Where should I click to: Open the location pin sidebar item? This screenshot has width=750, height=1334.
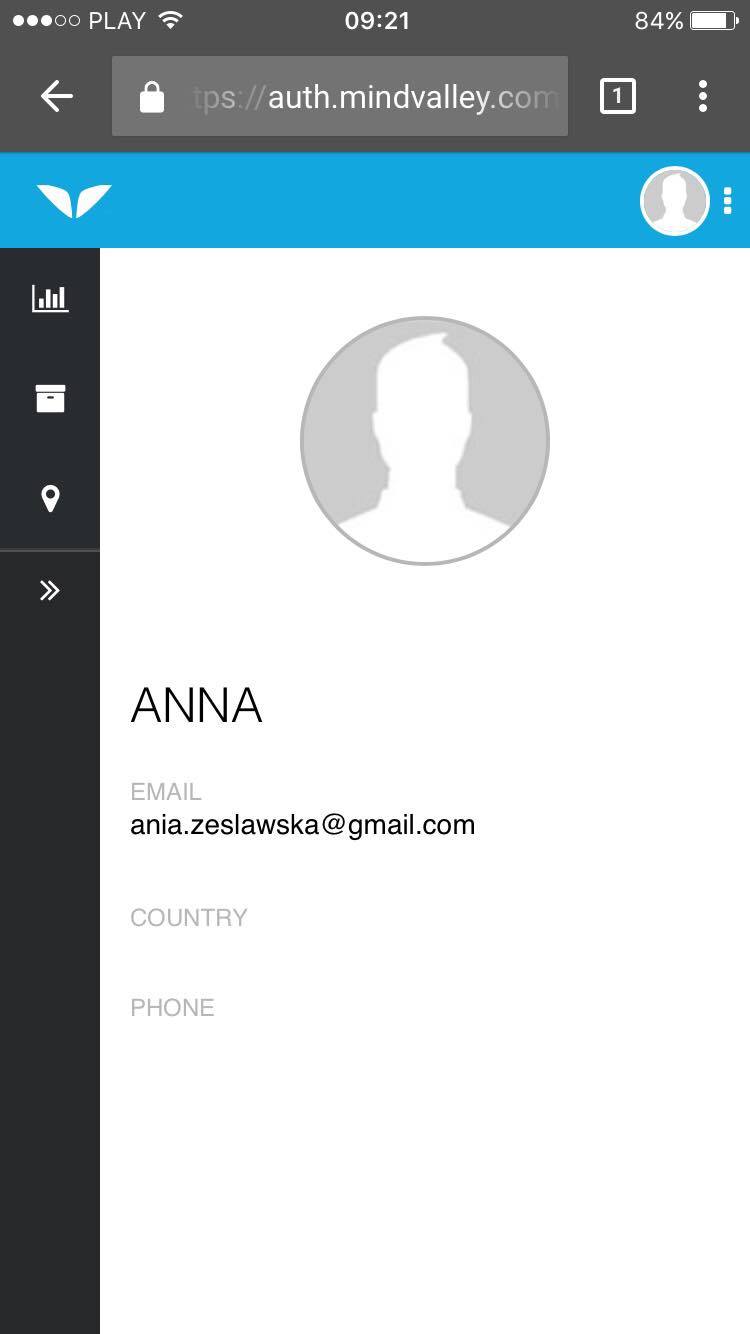[x=50, y=498]
